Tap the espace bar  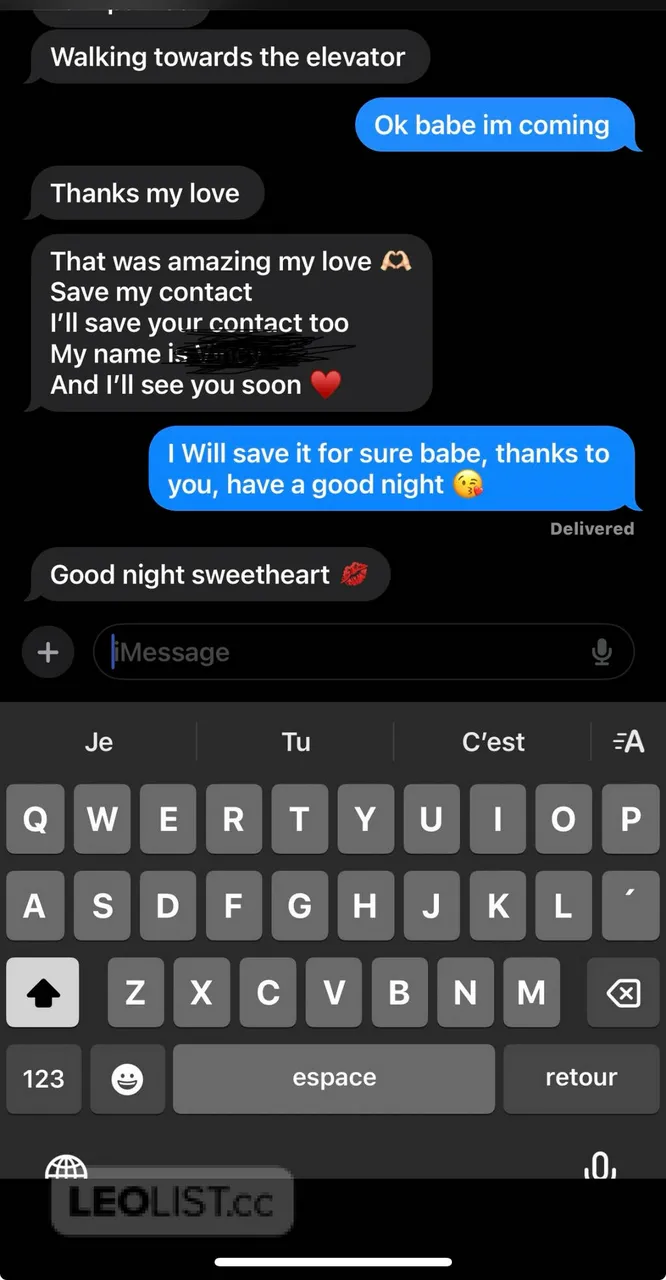334,1078
